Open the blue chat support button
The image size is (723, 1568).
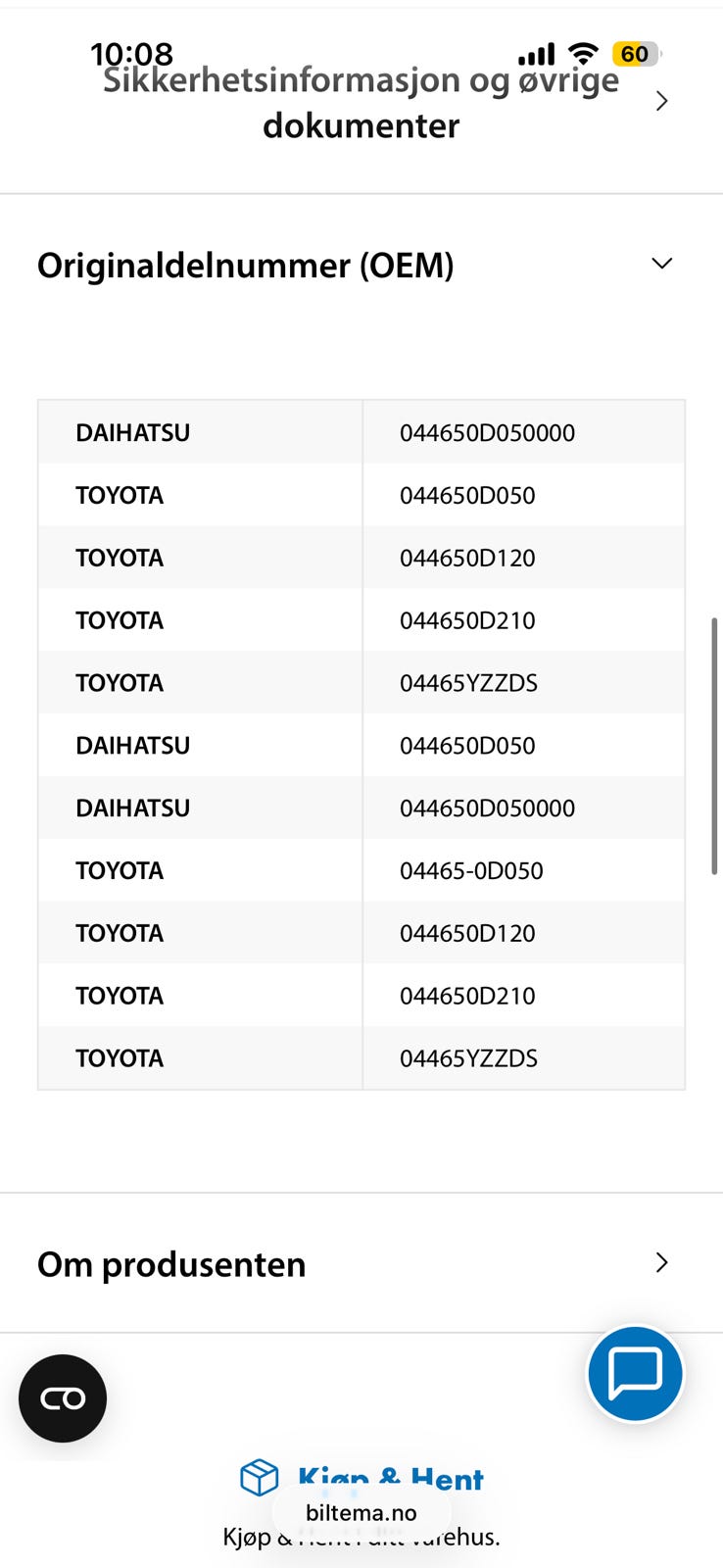click(x=635, y=1374)
